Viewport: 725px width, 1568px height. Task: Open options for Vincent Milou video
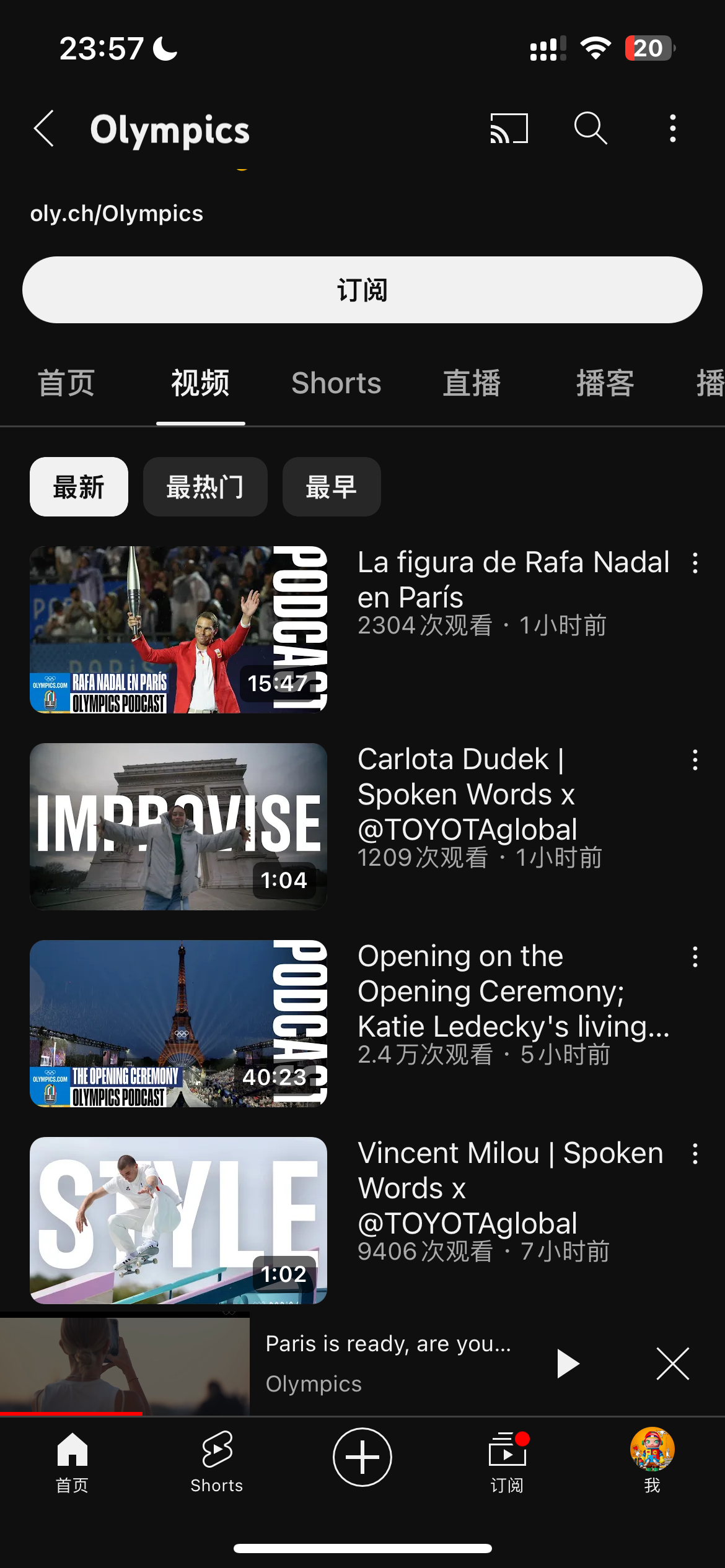(695, 1155)
